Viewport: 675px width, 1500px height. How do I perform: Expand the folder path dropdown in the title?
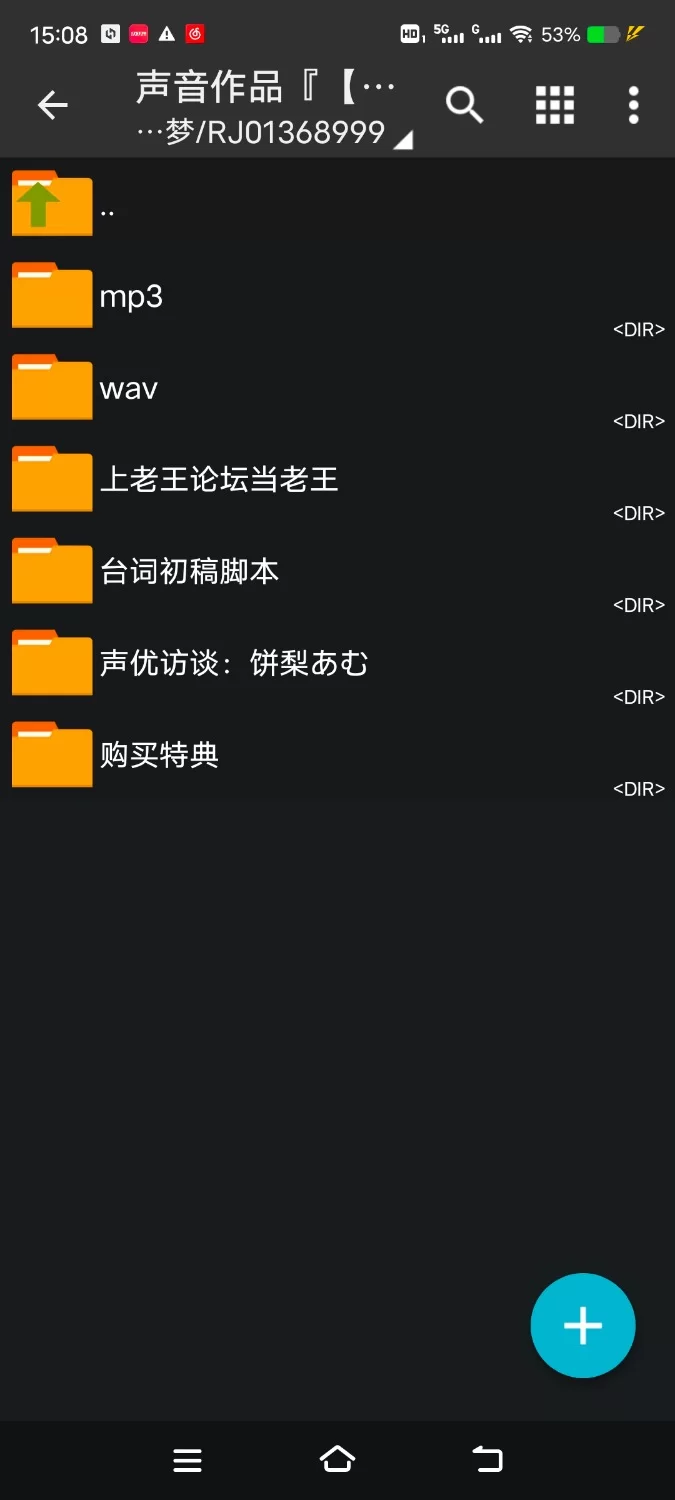click(403, 140)
